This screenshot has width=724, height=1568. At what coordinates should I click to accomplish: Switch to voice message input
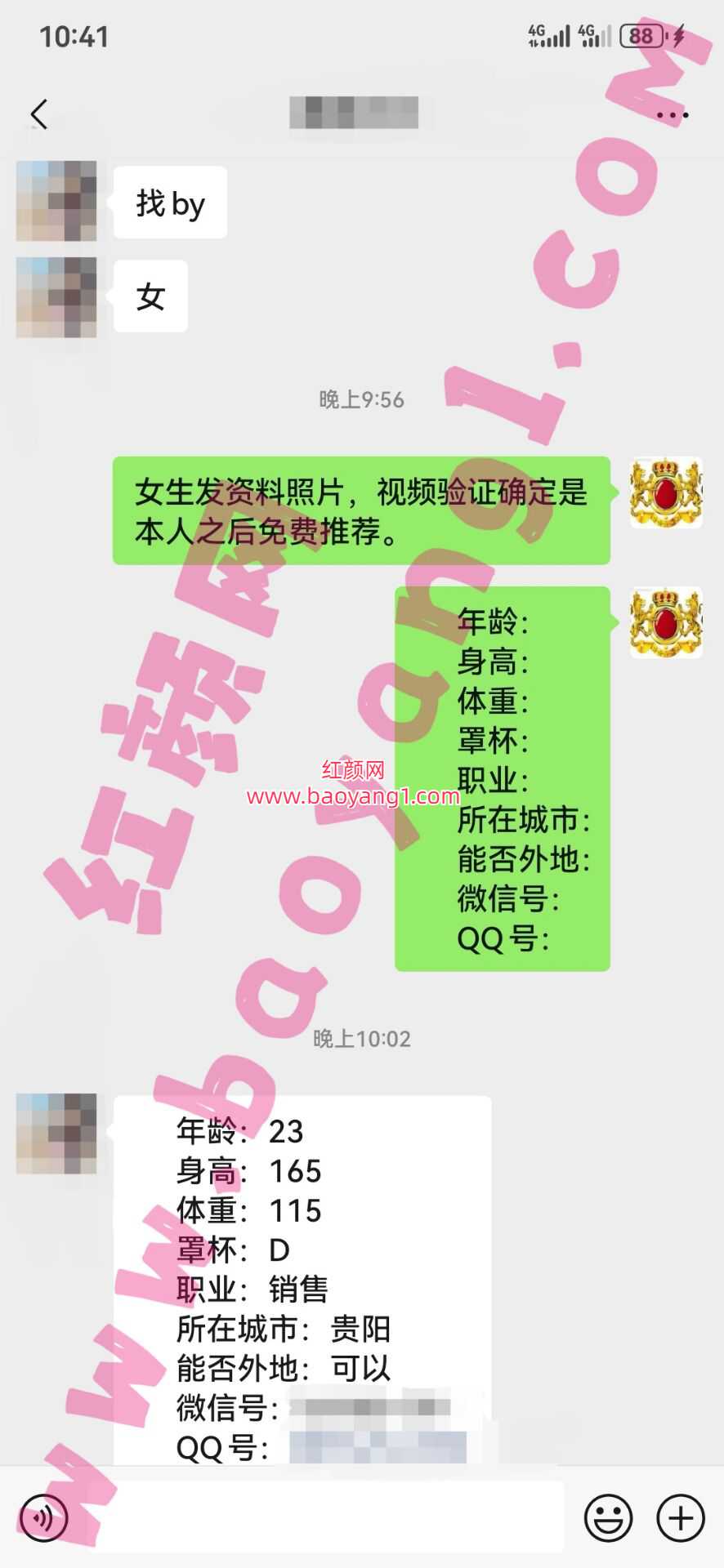[43, 1518]
